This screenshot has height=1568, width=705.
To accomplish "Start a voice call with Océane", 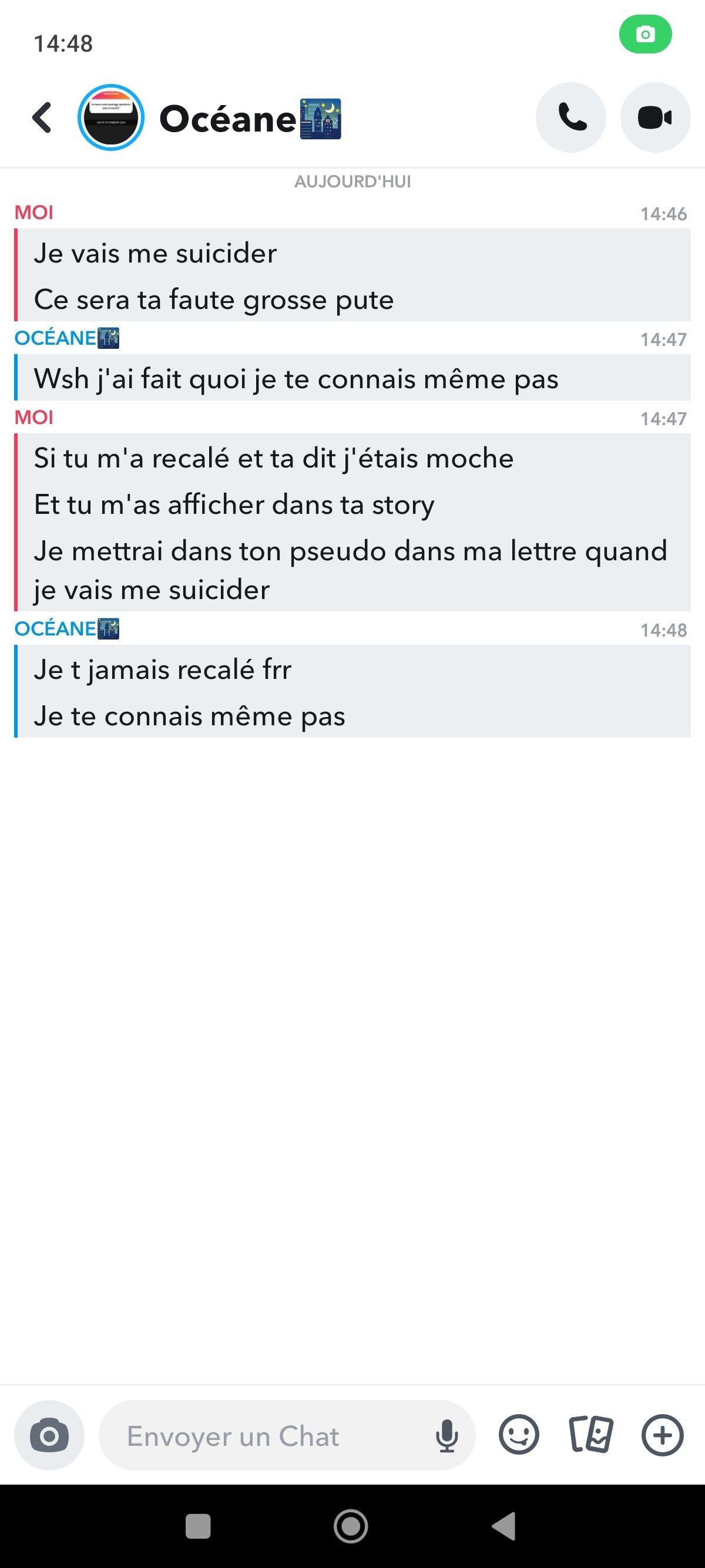I will (571, 117).
